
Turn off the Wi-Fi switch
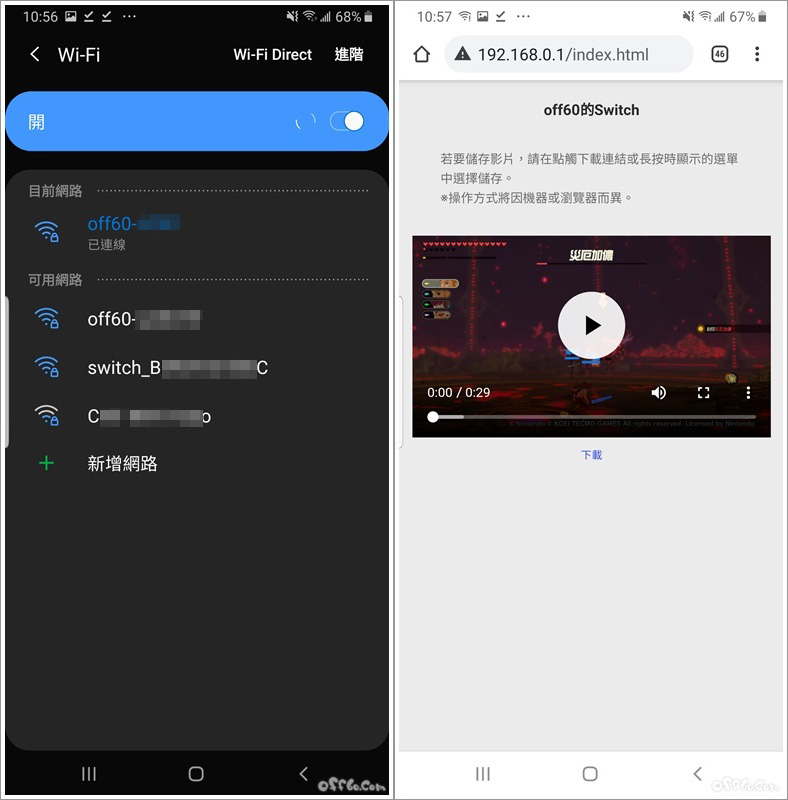[346, 121]
